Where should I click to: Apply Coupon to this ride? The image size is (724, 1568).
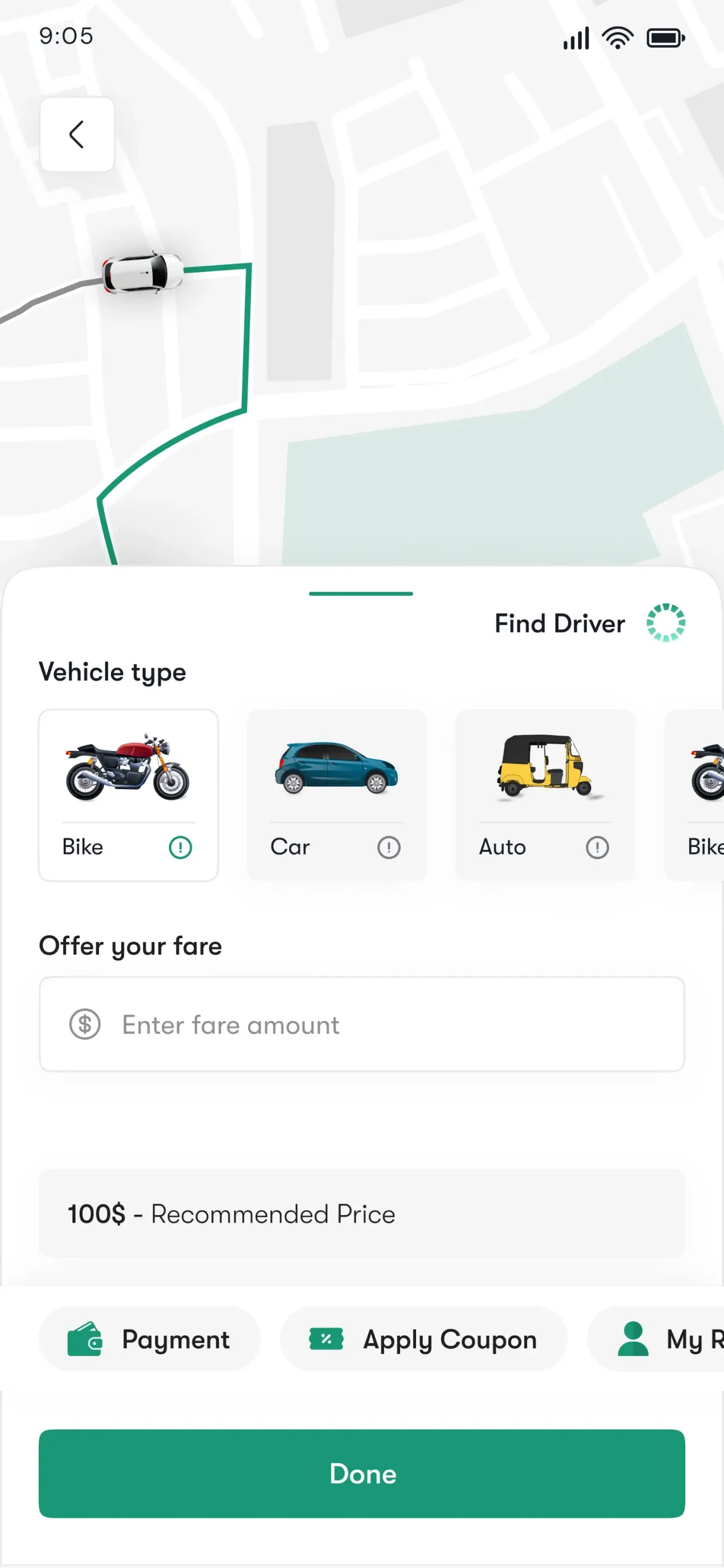423,1339
